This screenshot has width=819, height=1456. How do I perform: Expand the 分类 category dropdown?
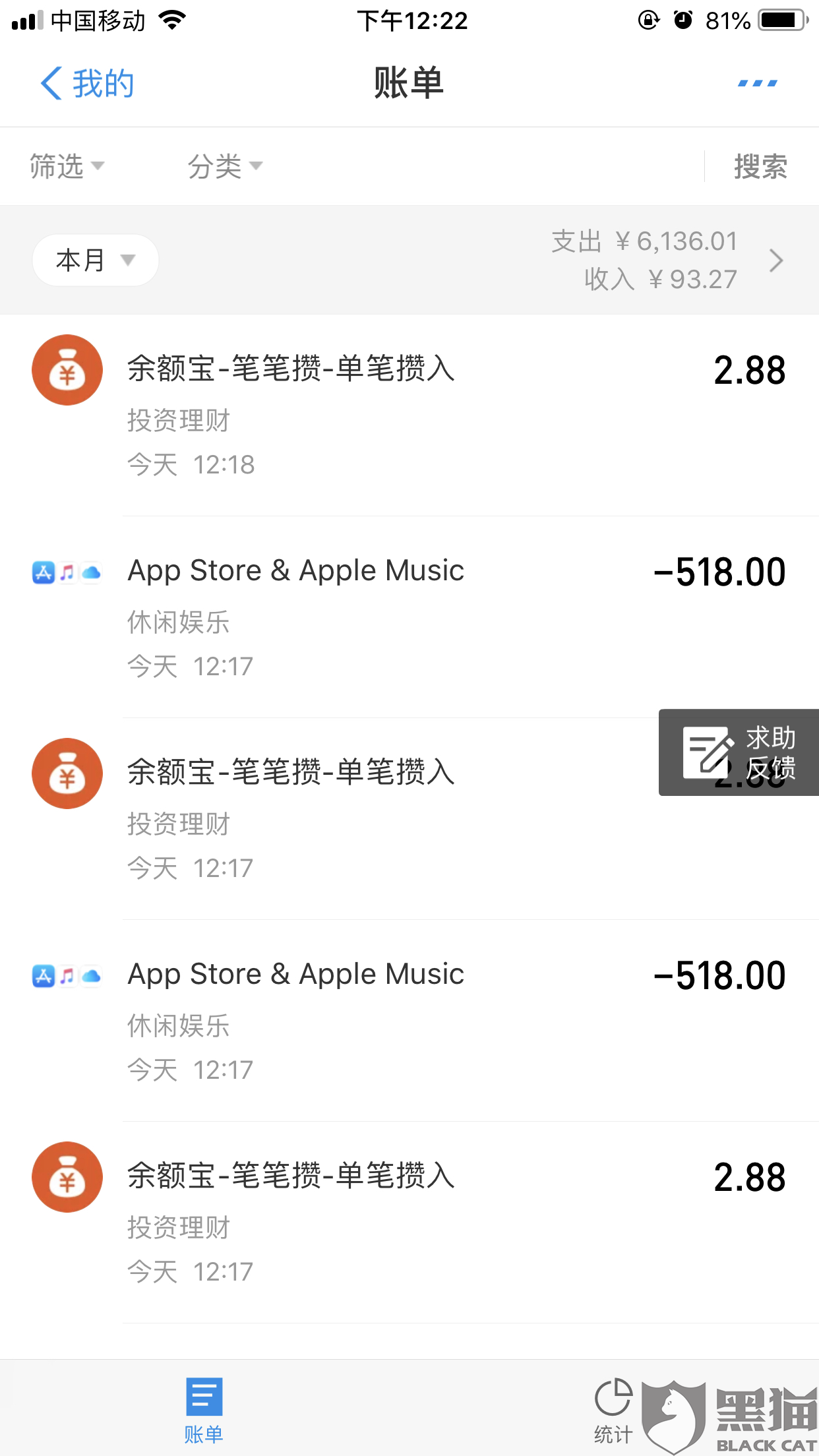(x=225, y=166)
